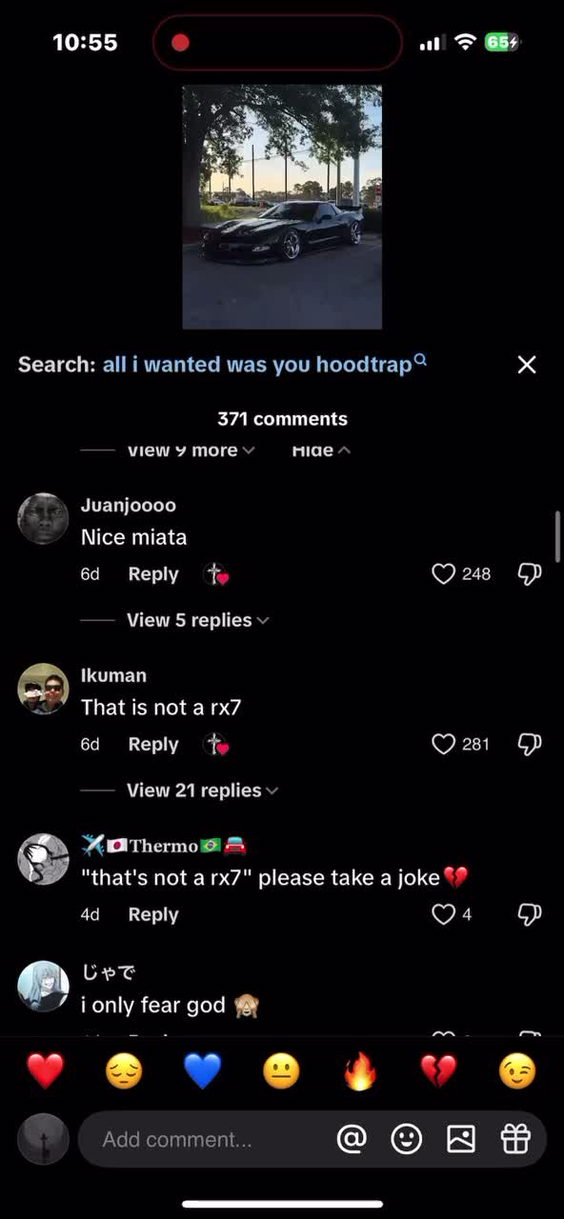Open Ikuman's profile picture
Viewport: 564px width, 1219px height.
pyautogui.click(x=43, y=688)
